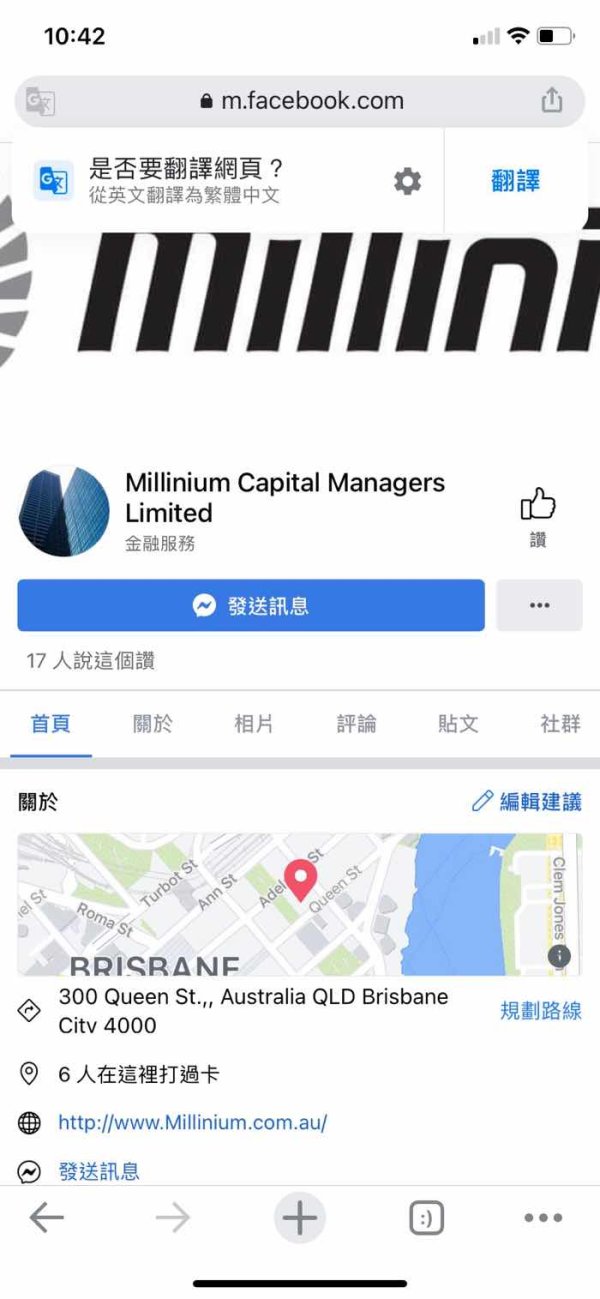The image size is (600, 1299).
Task: Switch to the 評論 tab
Action: coord(356,724)
